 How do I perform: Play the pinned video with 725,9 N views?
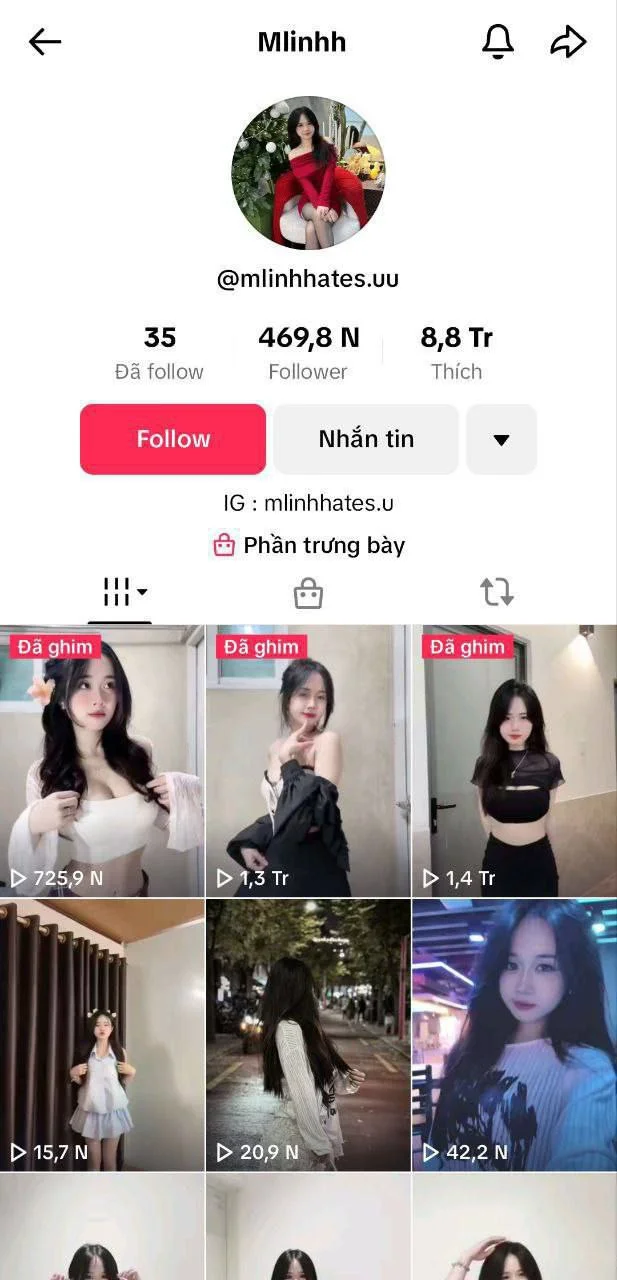point(102,761)
